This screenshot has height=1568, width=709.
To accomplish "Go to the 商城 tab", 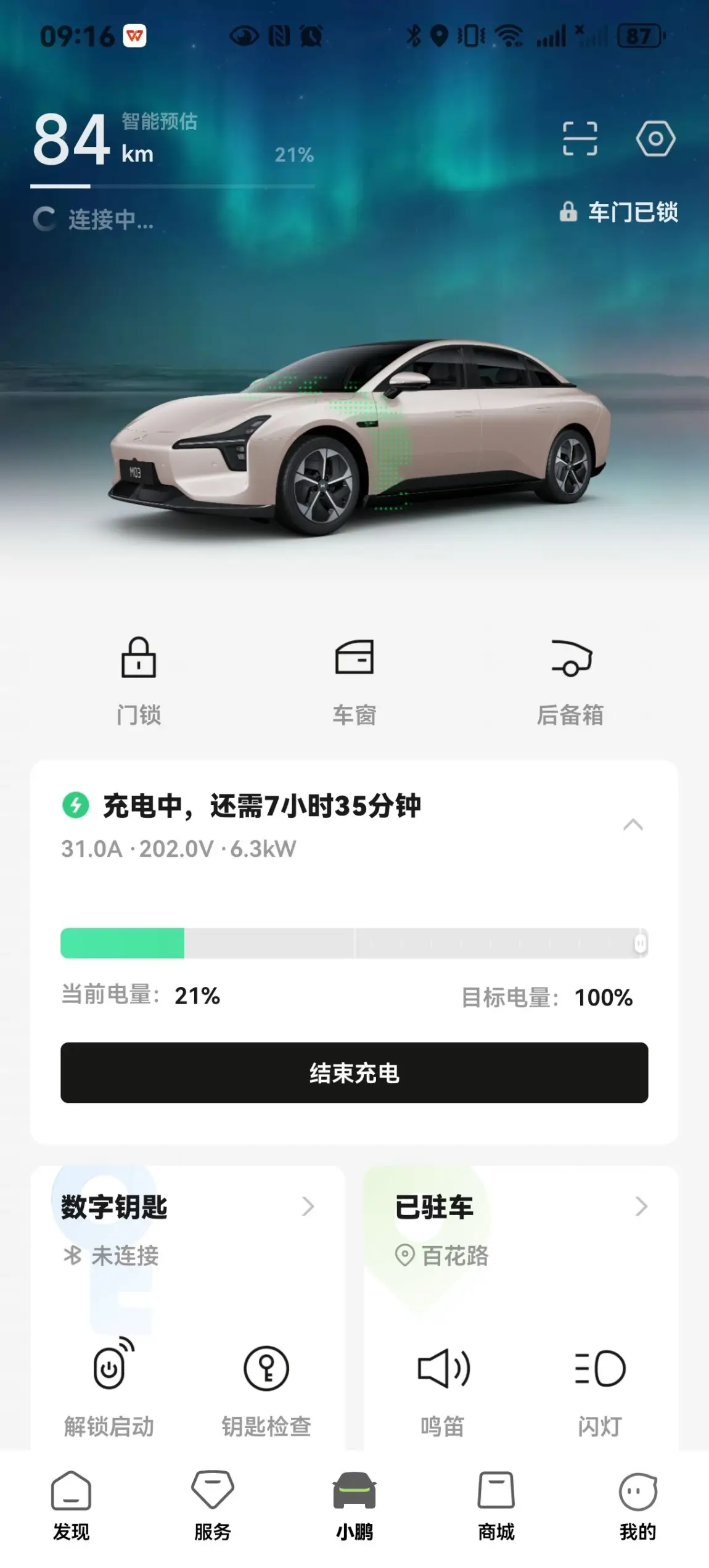I will [496, 1506].
